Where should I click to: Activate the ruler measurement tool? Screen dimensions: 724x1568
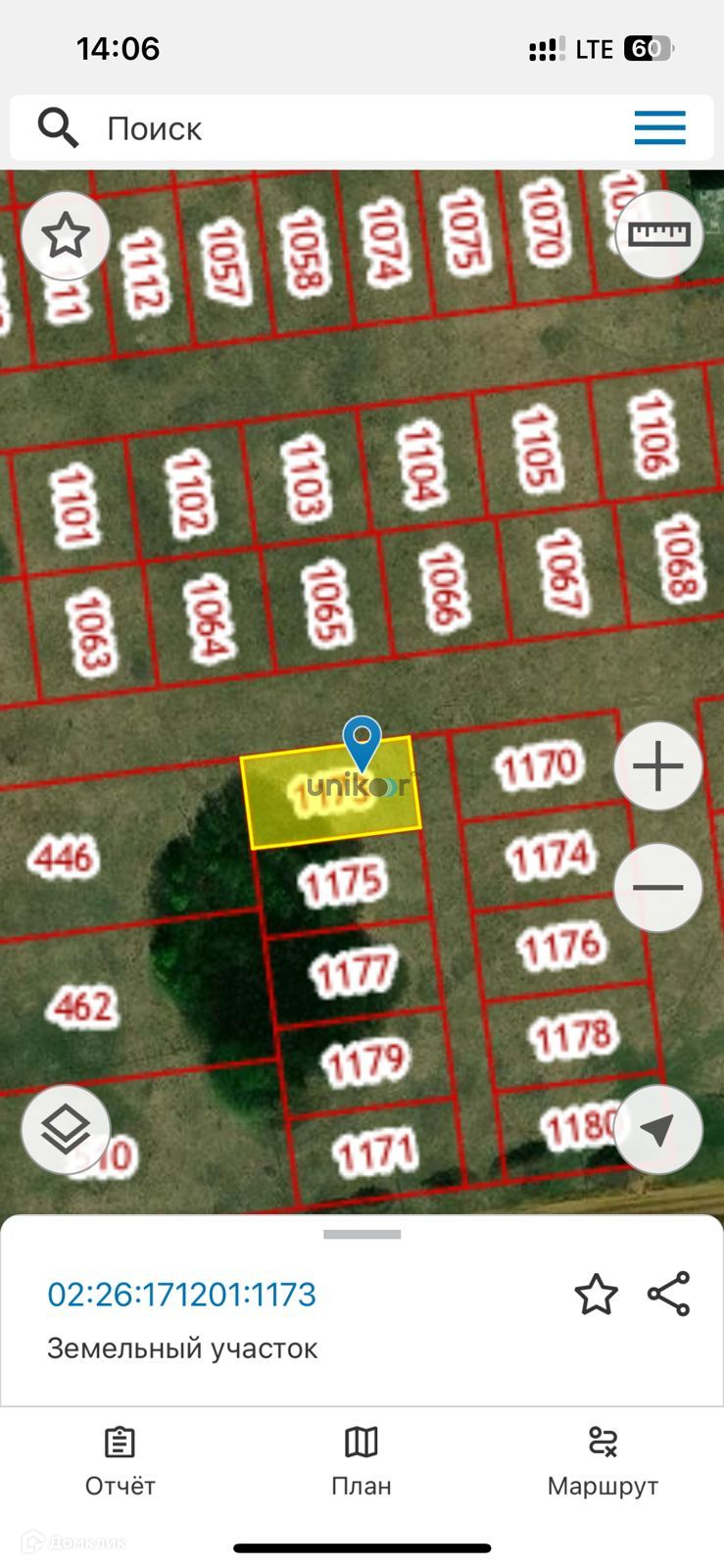click(659, 234)
